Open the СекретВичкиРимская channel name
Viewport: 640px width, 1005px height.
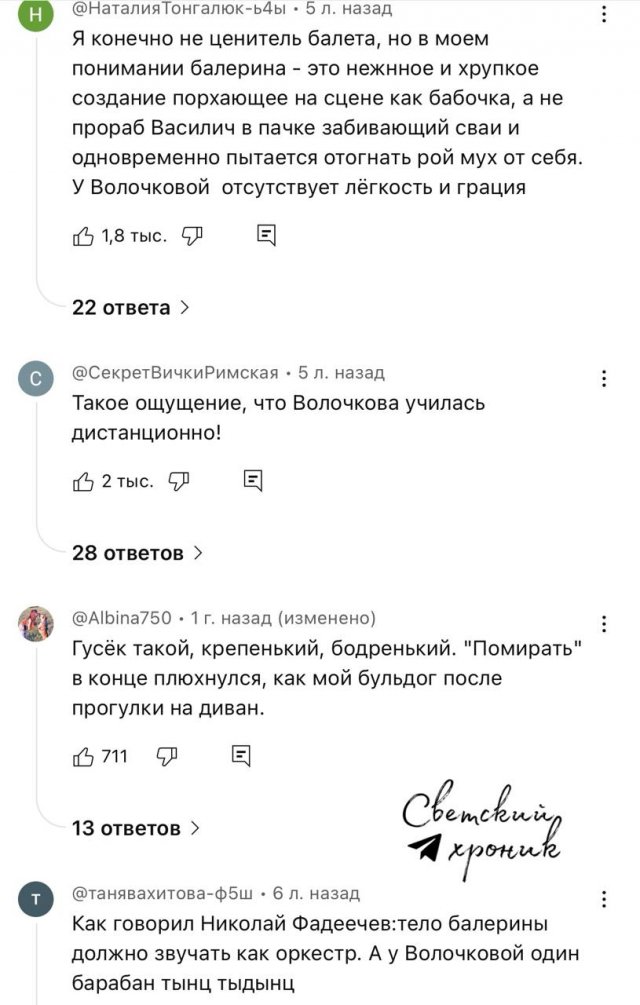click(176, 373)
